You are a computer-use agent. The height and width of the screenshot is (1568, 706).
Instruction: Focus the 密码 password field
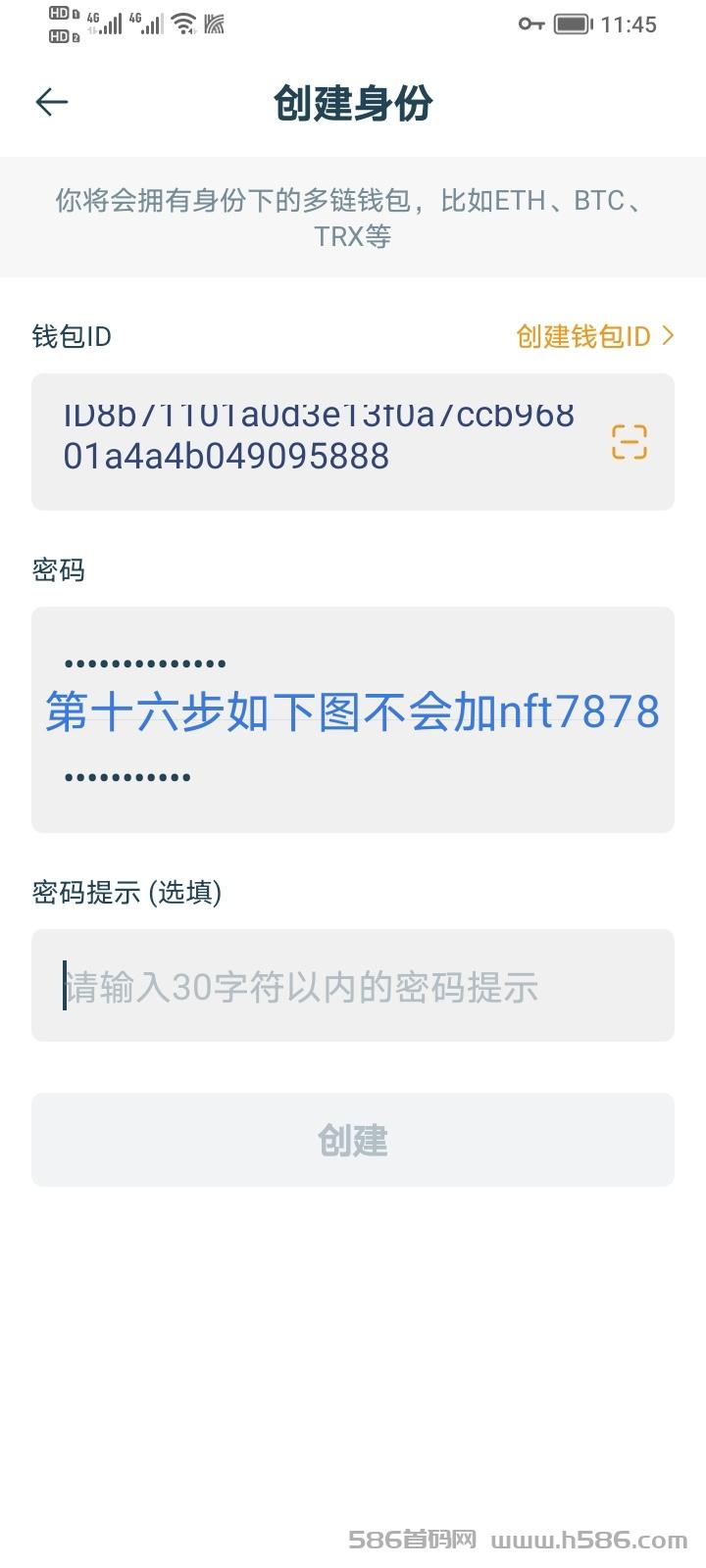click(x=353, y=720)
